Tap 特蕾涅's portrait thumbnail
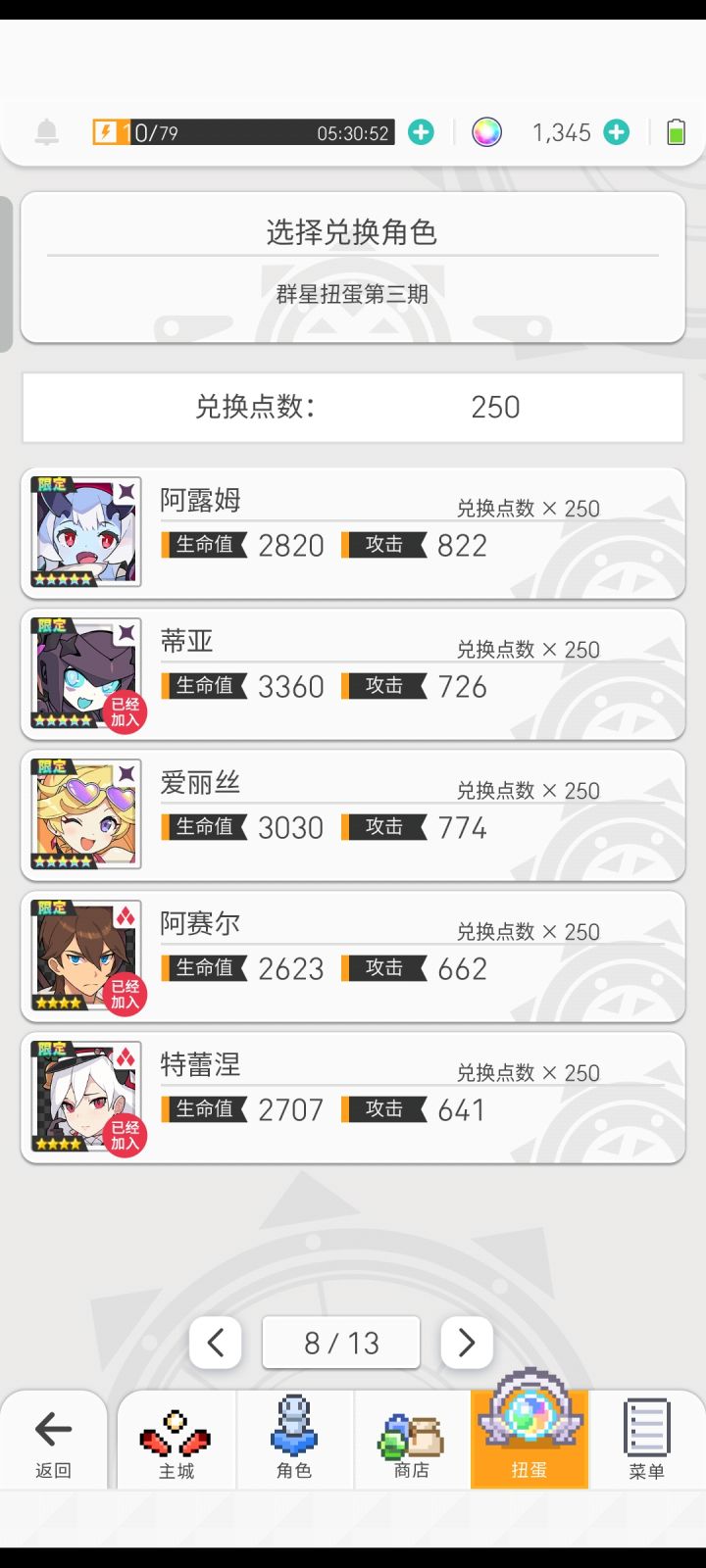 pos(84,1096)
